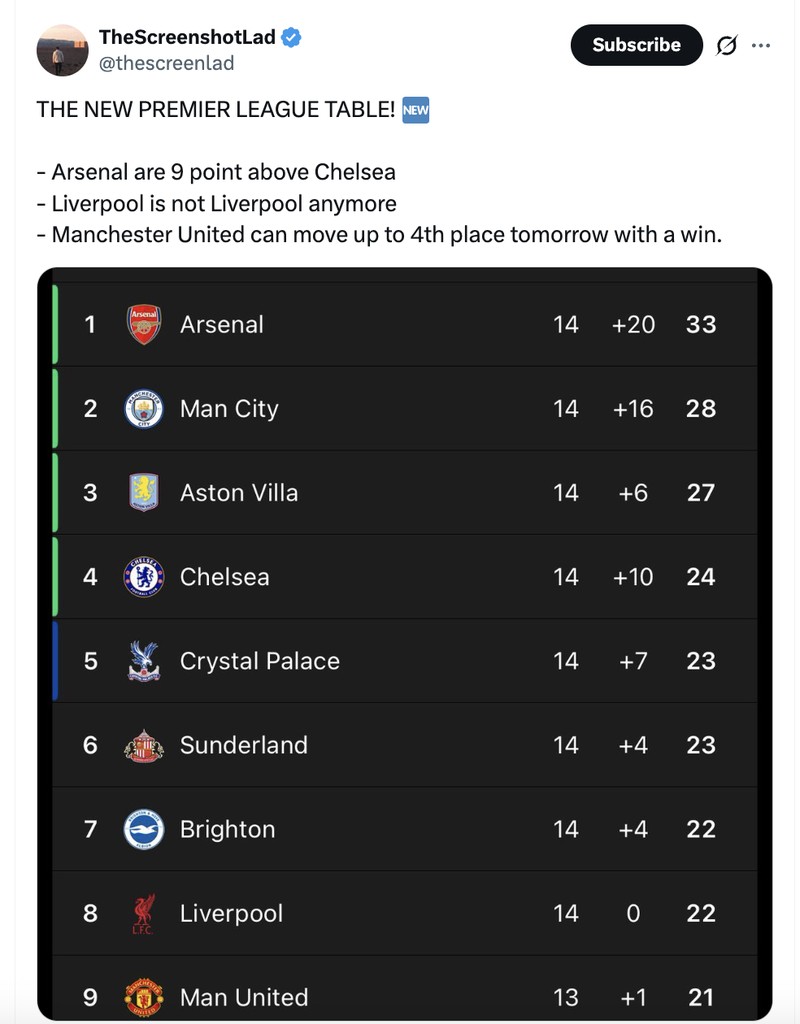The width and height of the screenshot is (800, 1024).
Task: Click the Chelsea club badge
Action: 141,576
